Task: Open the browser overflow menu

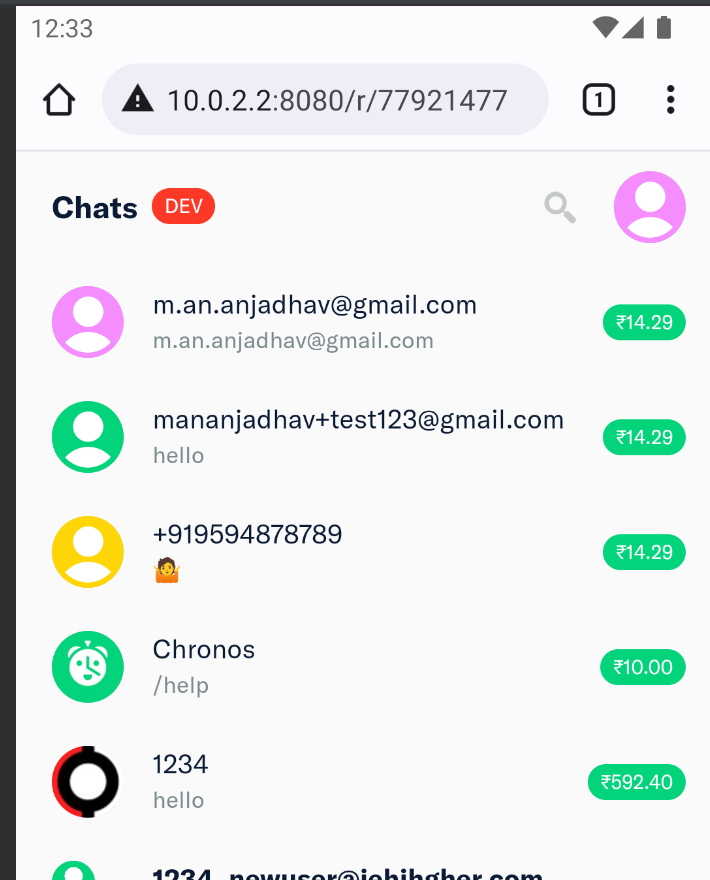Action: [670, 100]
